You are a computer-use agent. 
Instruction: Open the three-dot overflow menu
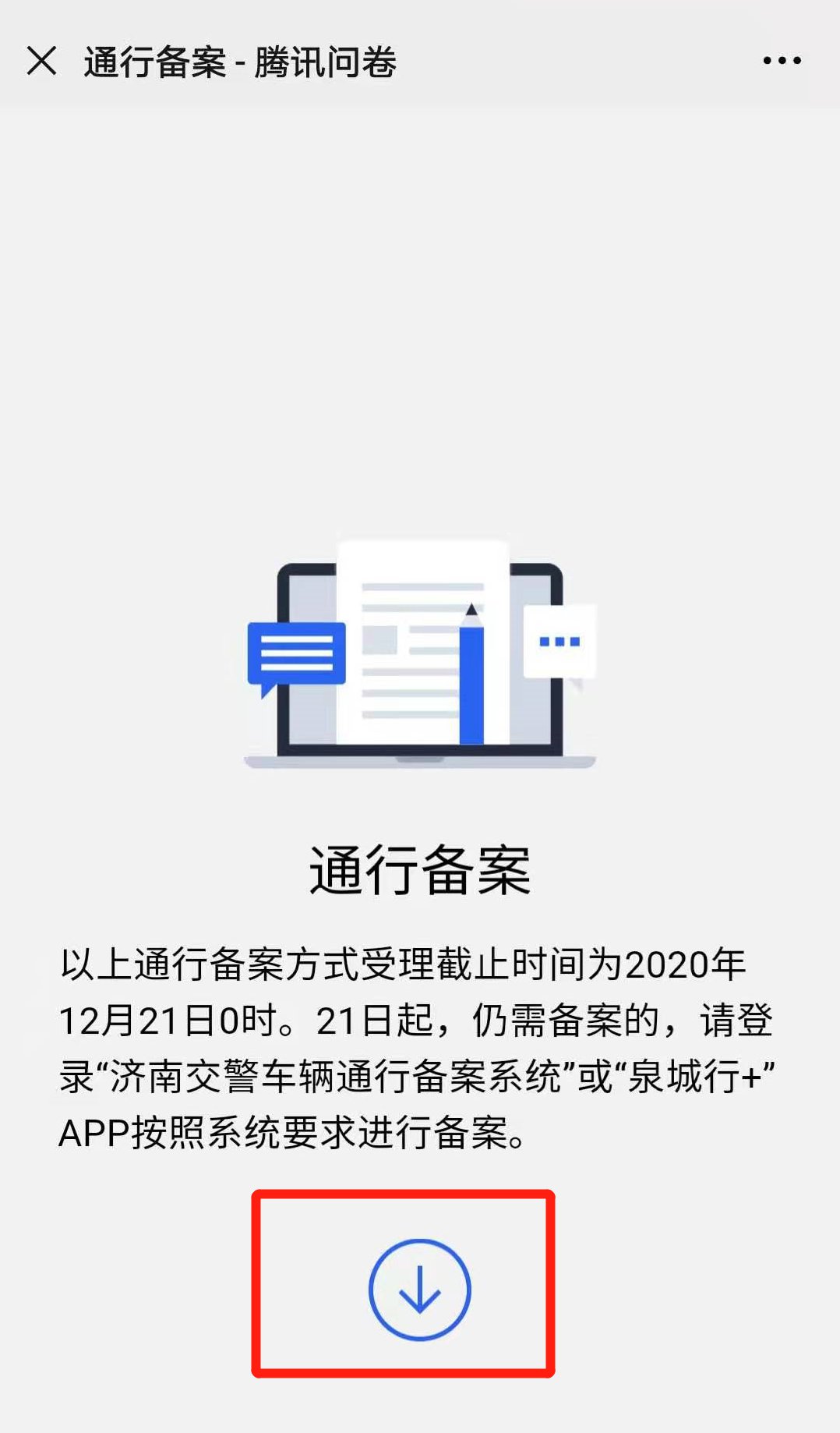[782, 61]
